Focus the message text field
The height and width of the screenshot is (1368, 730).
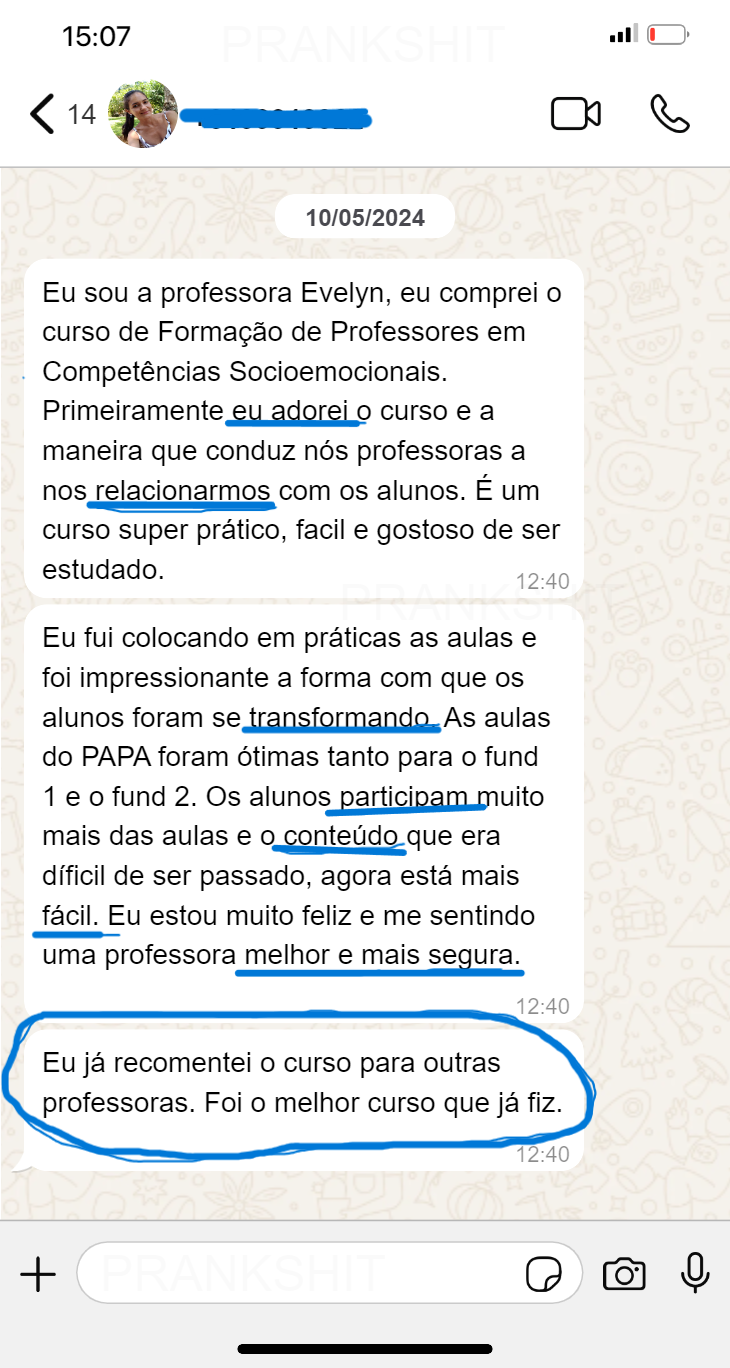[300, 1273]
